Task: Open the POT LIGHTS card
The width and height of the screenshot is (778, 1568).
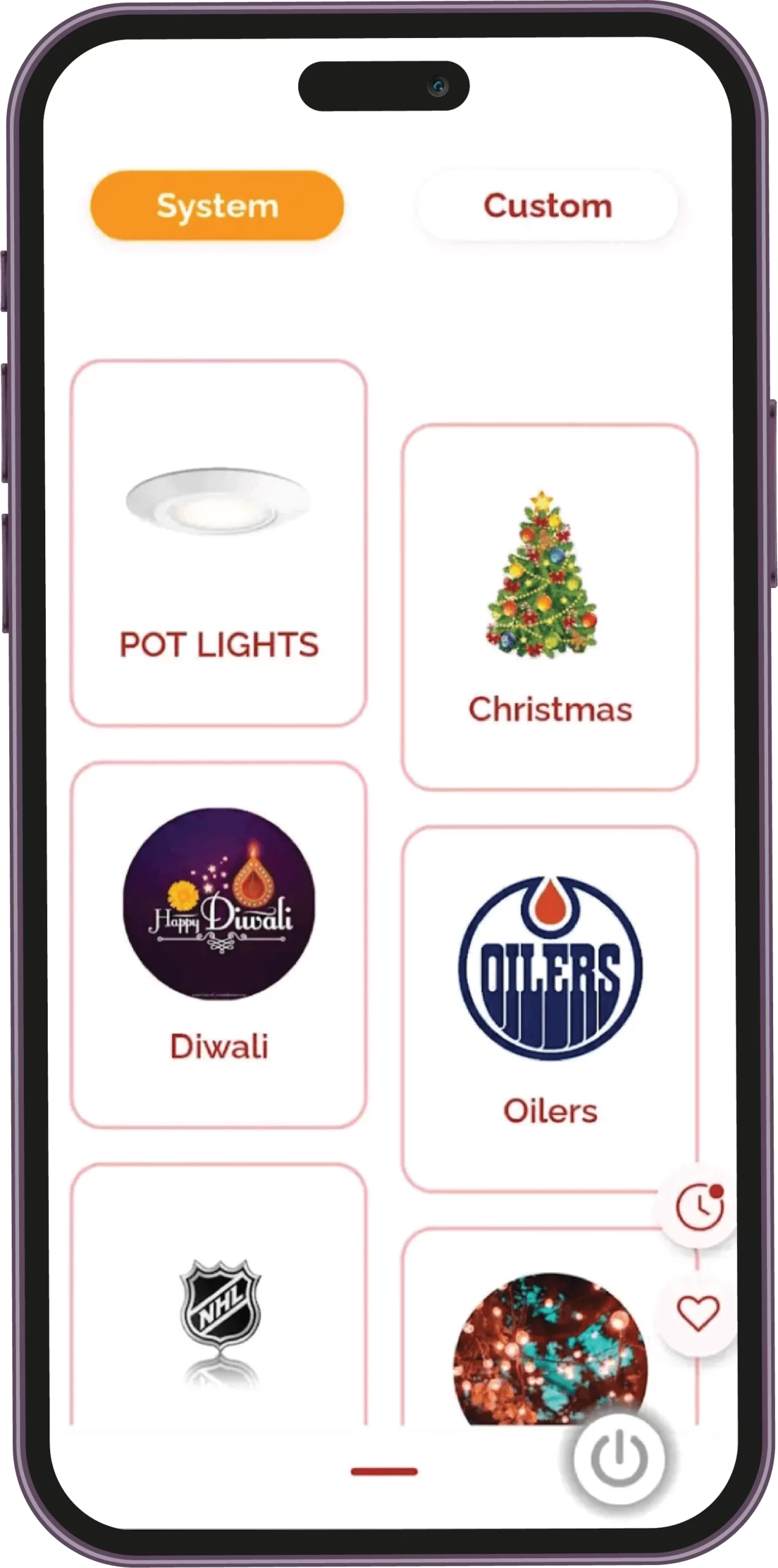Action: pyautogui.click(x=219, y=543)
